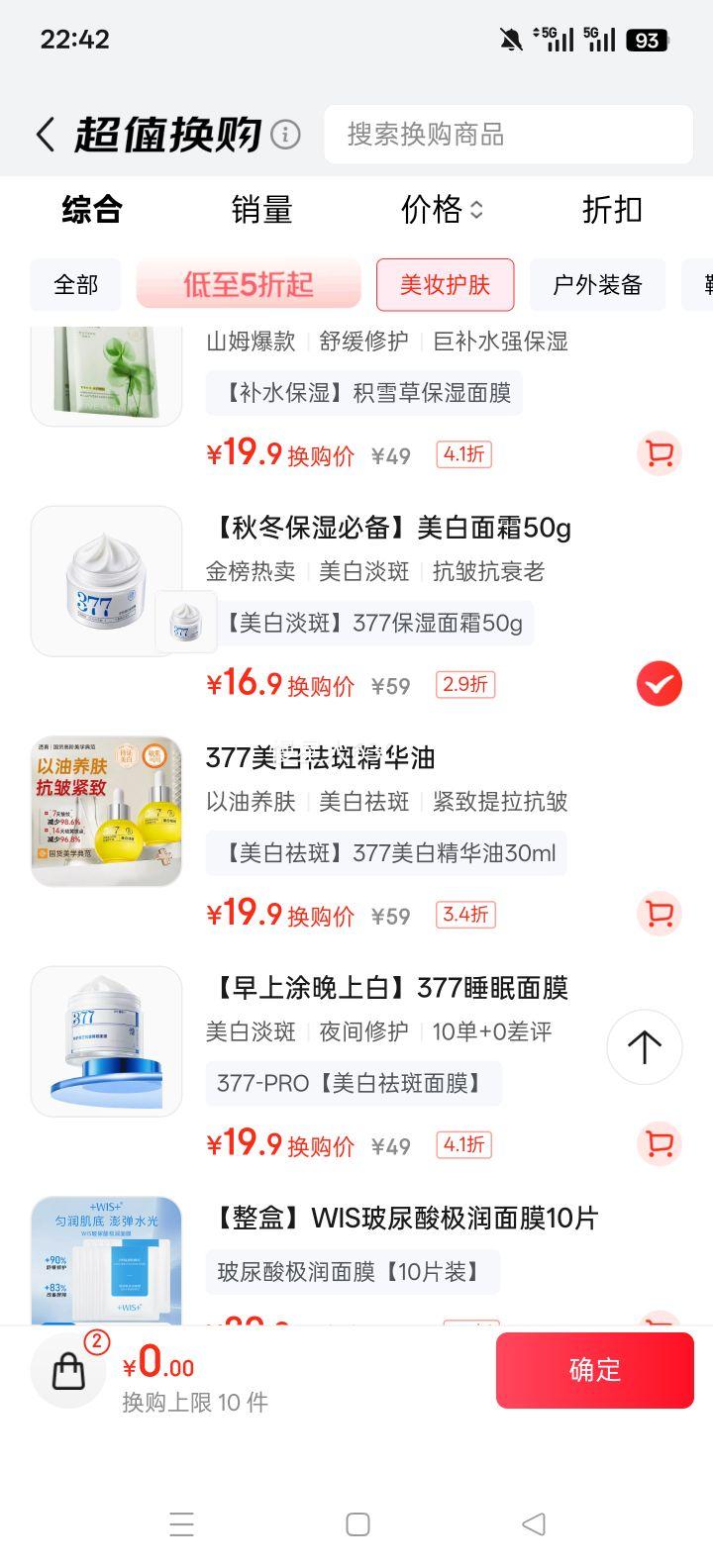The width and height of the screenshot is (713, 1568).
Task: Add 积雪草保湿面膜 to cart
Action: coord(659,454)
